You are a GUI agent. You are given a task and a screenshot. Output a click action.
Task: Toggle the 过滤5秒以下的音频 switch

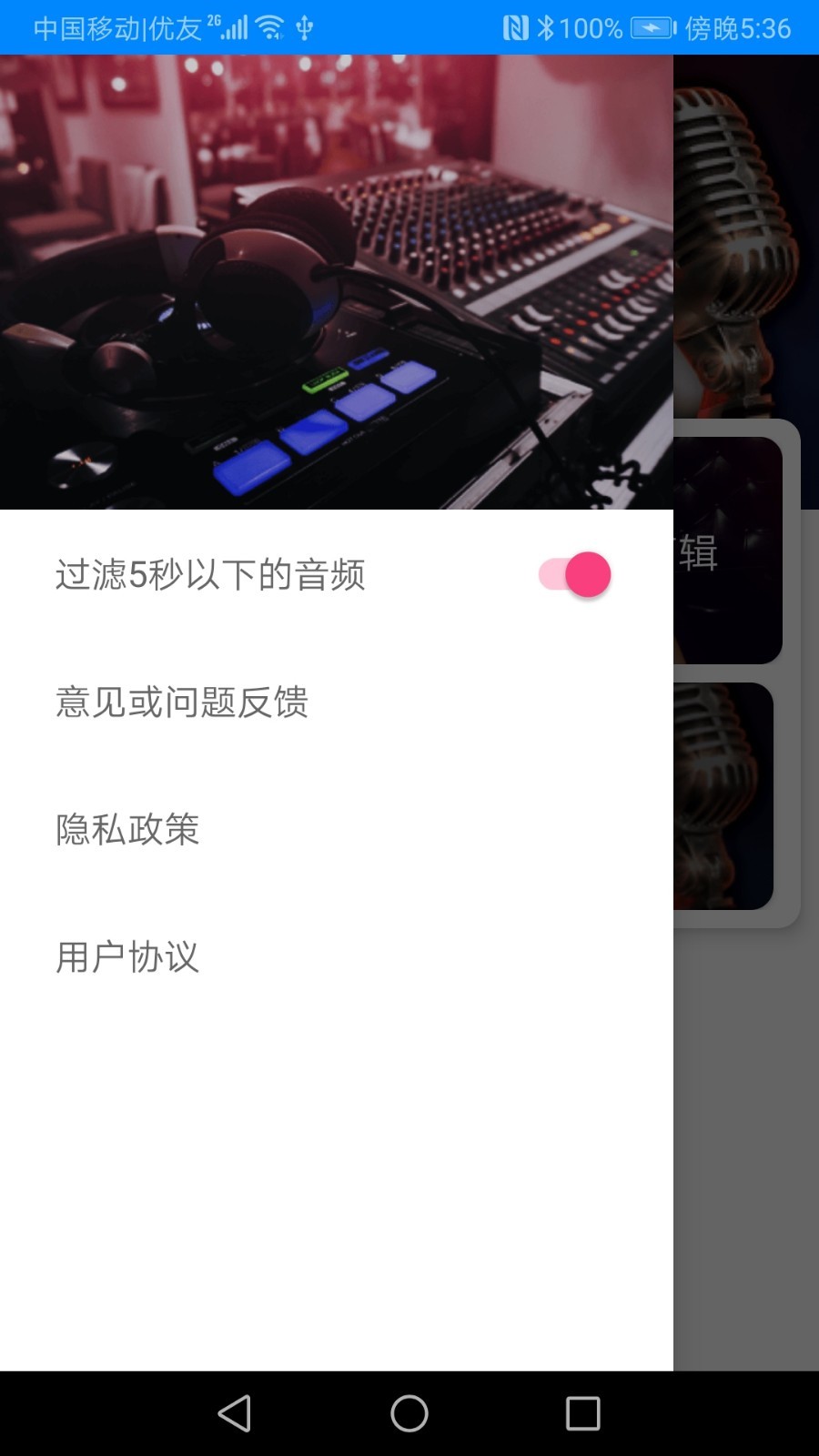(x=574, y=574)
